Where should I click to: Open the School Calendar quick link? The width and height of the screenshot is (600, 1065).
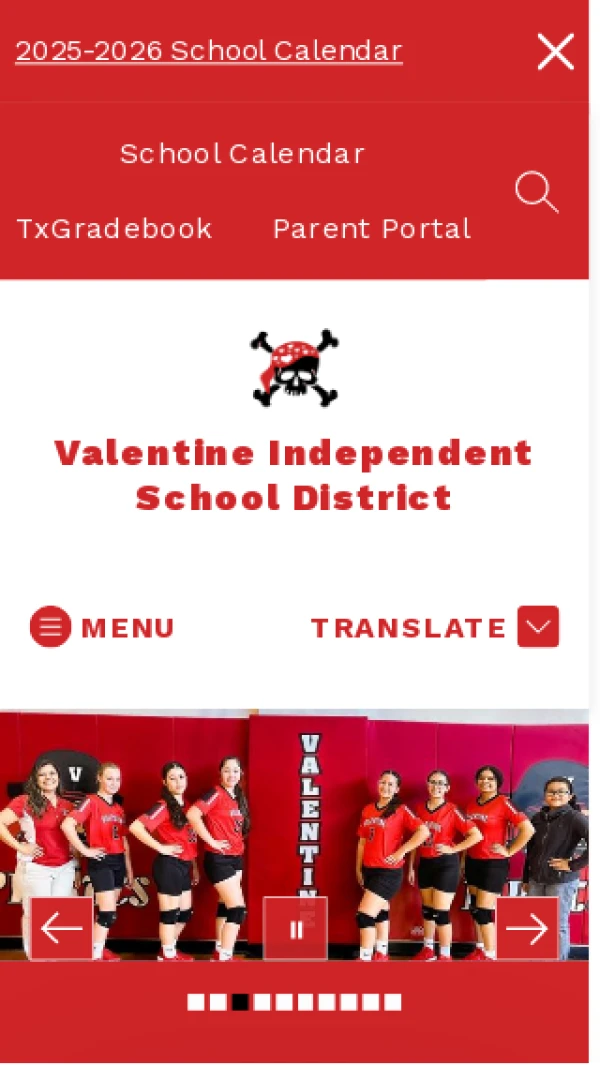coord(242,154)
